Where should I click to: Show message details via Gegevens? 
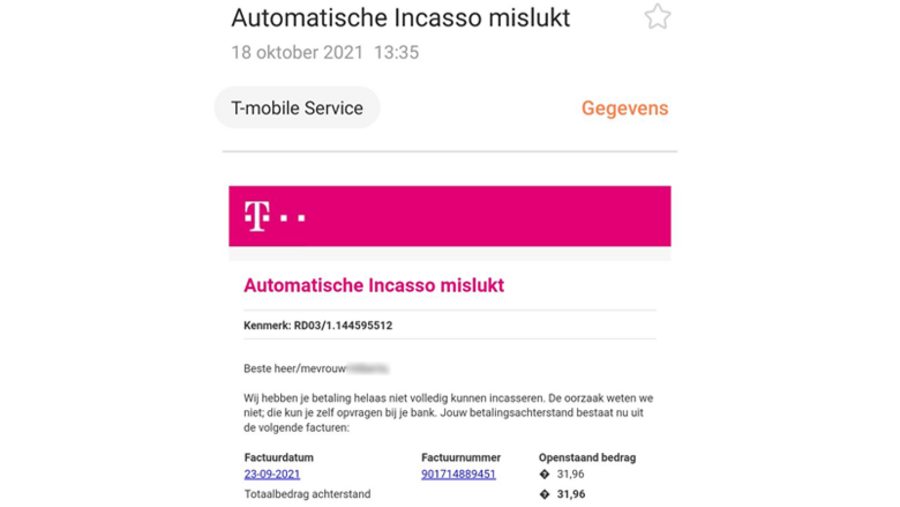coord(625,108)
